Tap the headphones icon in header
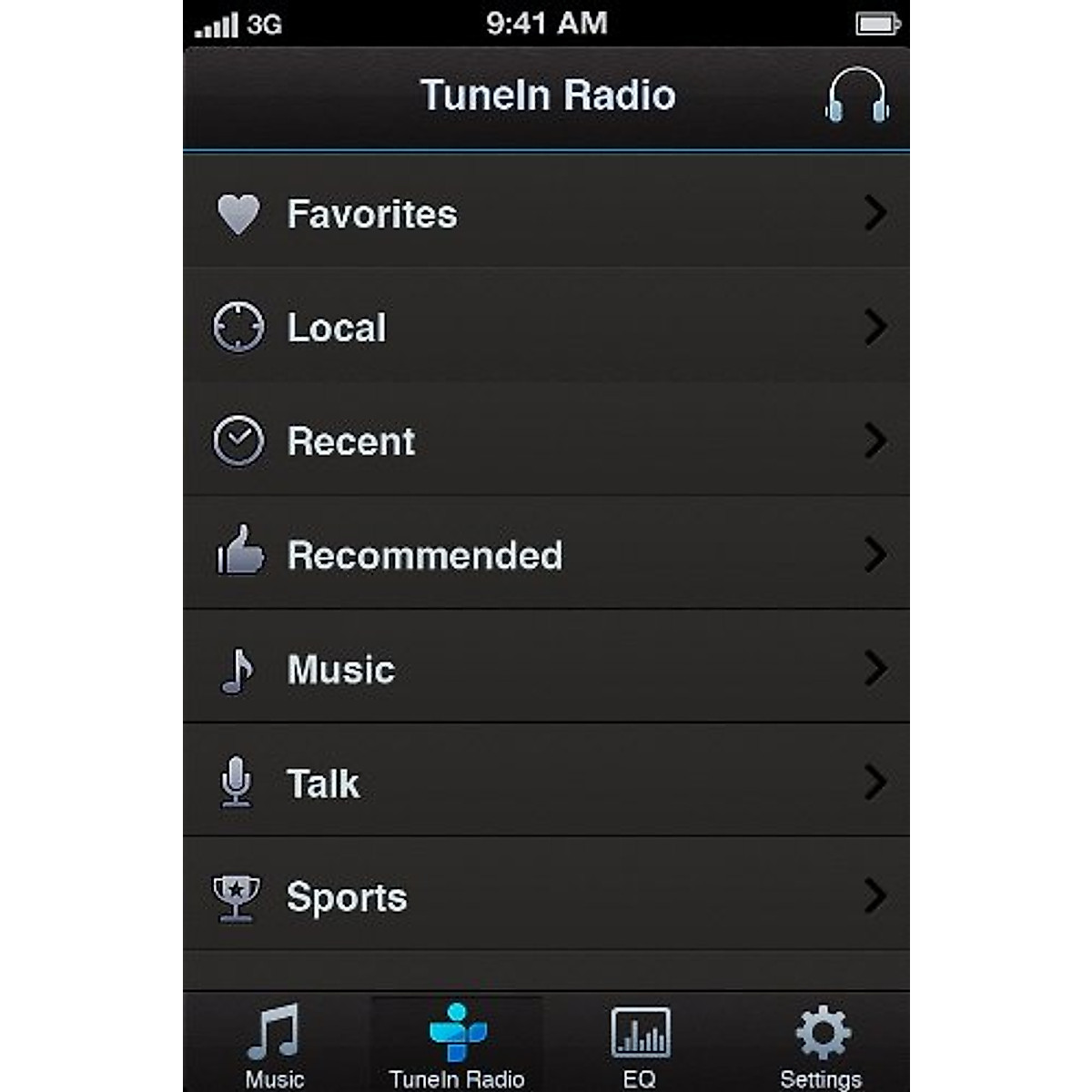 pyautogui.click(x=856, y=96)
